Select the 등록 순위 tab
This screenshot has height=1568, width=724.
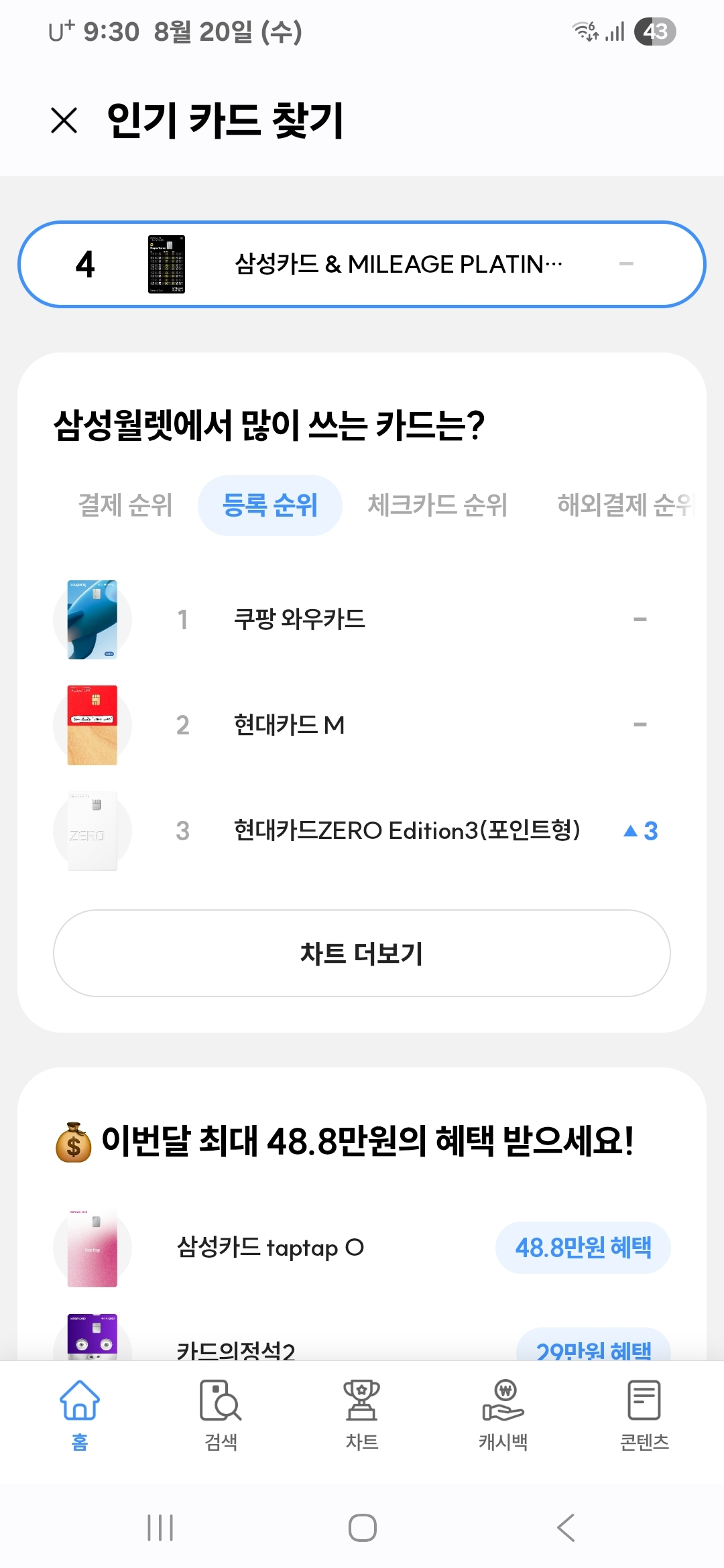[x=270, y=505]
